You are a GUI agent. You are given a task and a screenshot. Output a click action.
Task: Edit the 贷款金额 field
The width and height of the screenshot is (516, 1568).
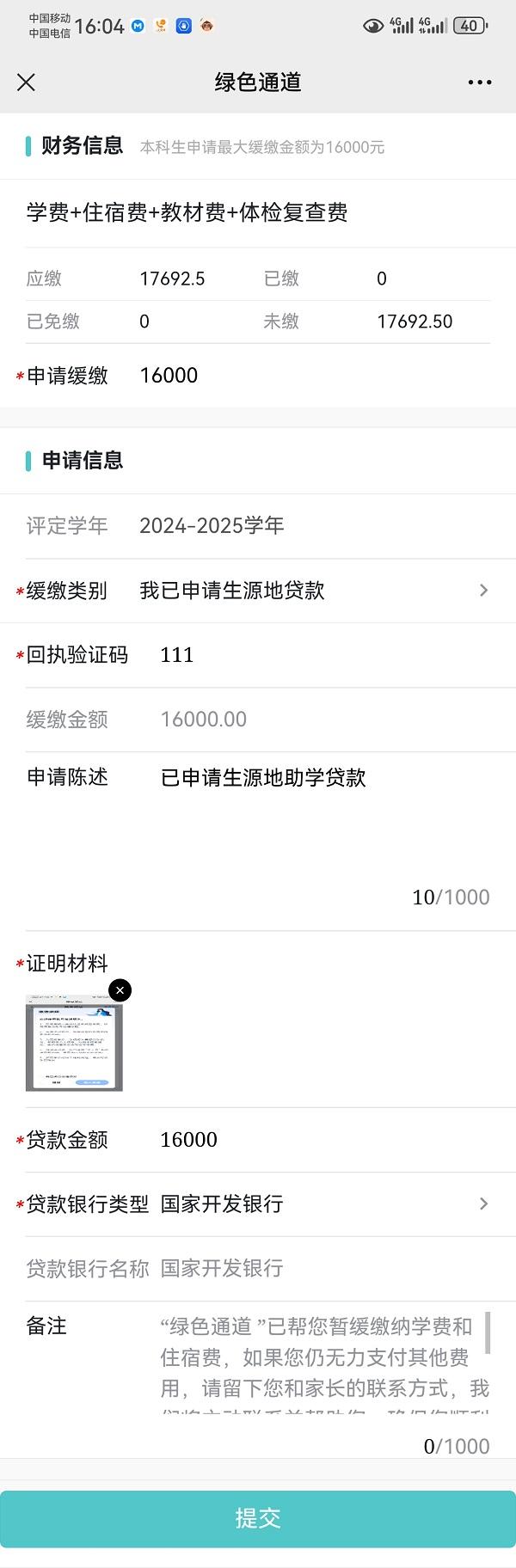(x=318, y=1140)
